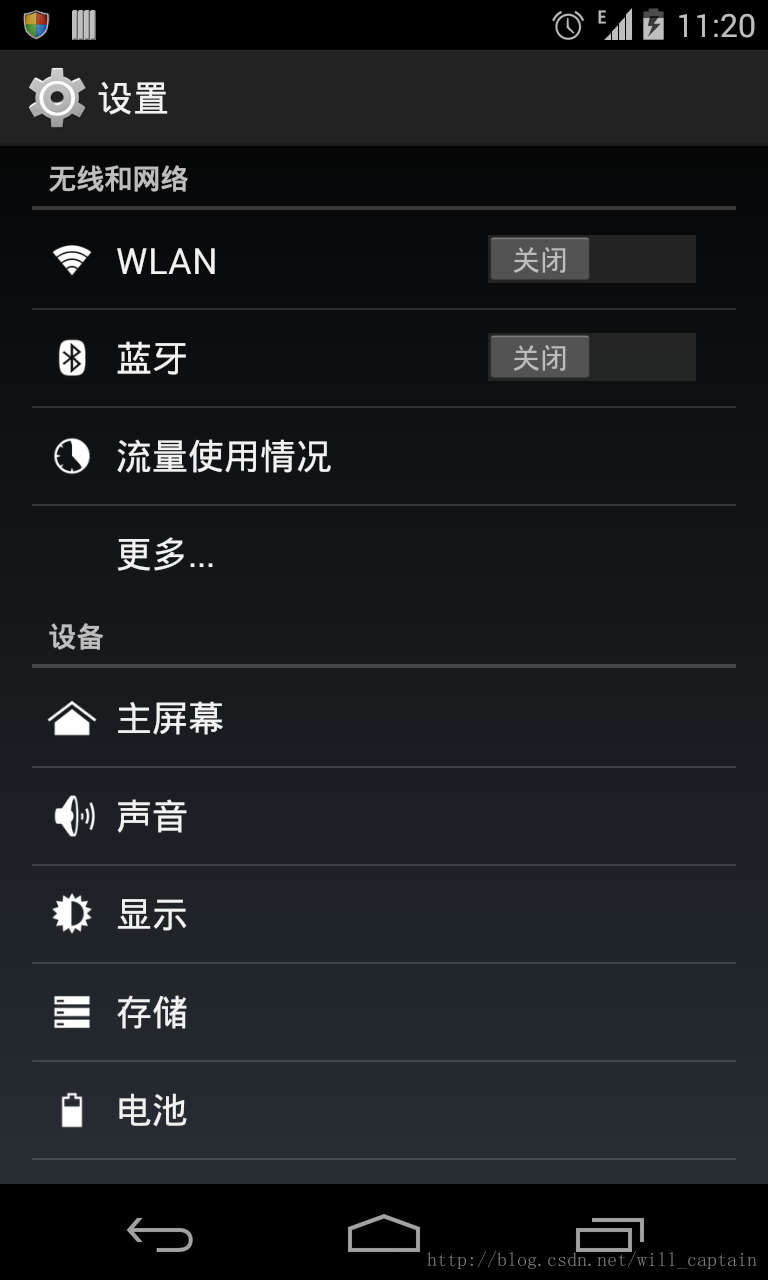The height and width of the screenshot is (1280, 768).
Task: Open 主屏幕 home screen settings
Action: (x=384, y=718)
